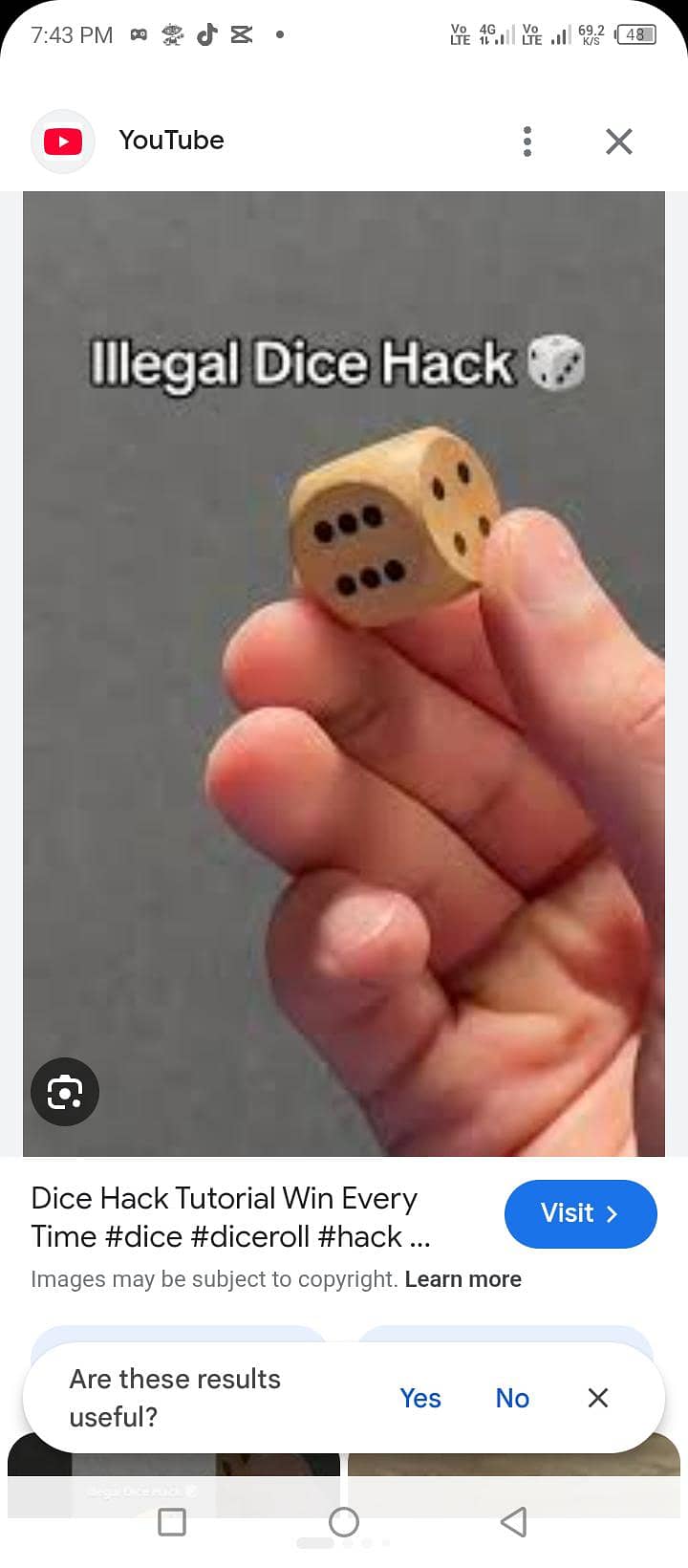Open the Learn more copyright link
688x1568 pixels.
tap(462, 1279)
